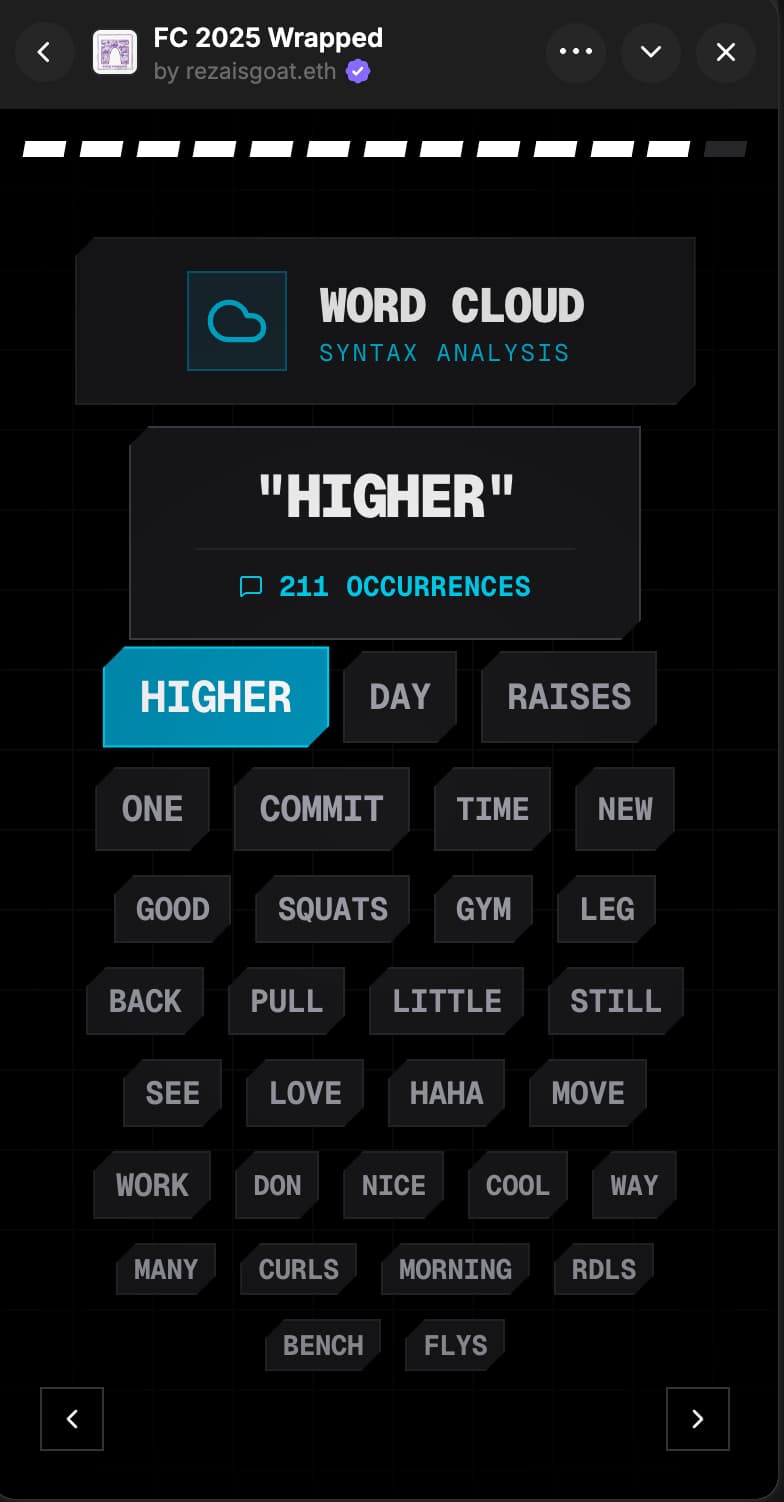
Task: Select the FLYS word chip
Action: [455, 1345]
